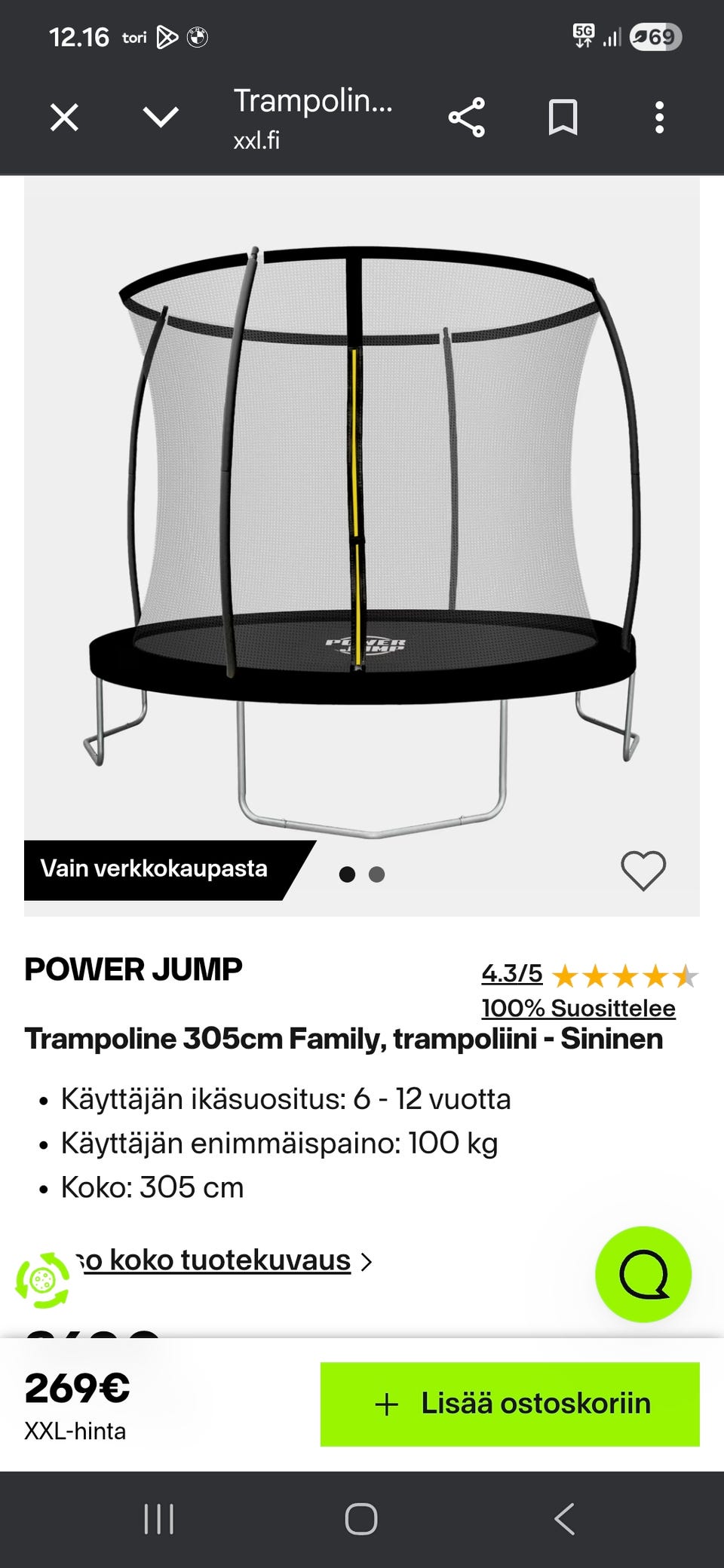Open the trampoline product image

(x=362, y=528)
